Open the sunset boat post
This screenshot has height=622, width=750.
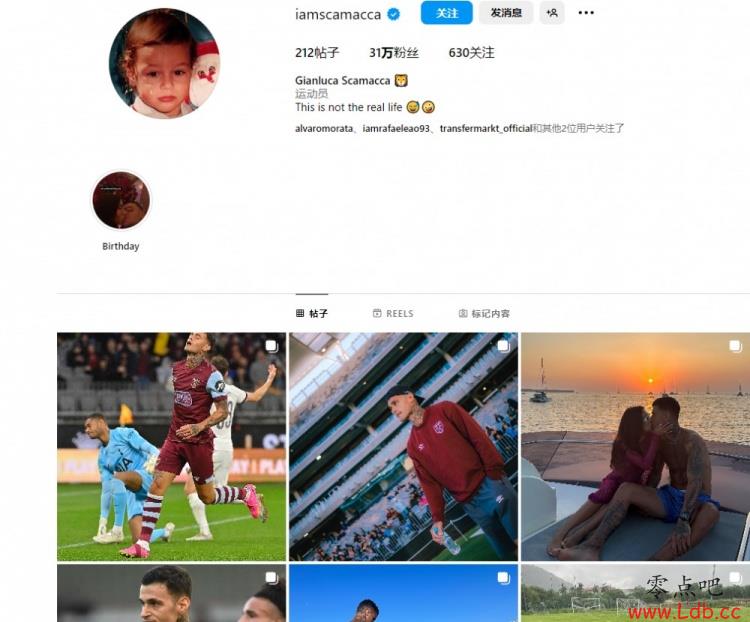[635, 446]
